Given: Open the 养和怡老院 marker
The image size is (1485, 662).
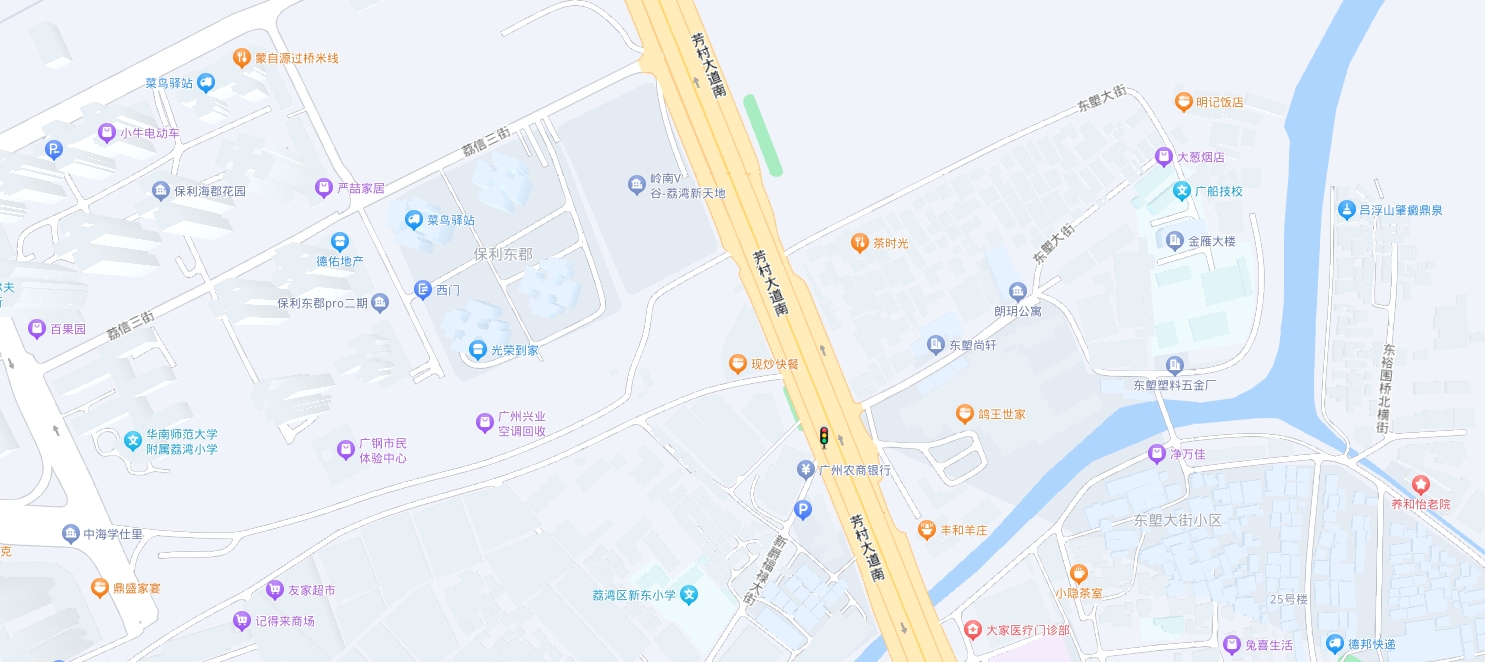Looking at the screenshot, I should click(x=1421, y=485).
